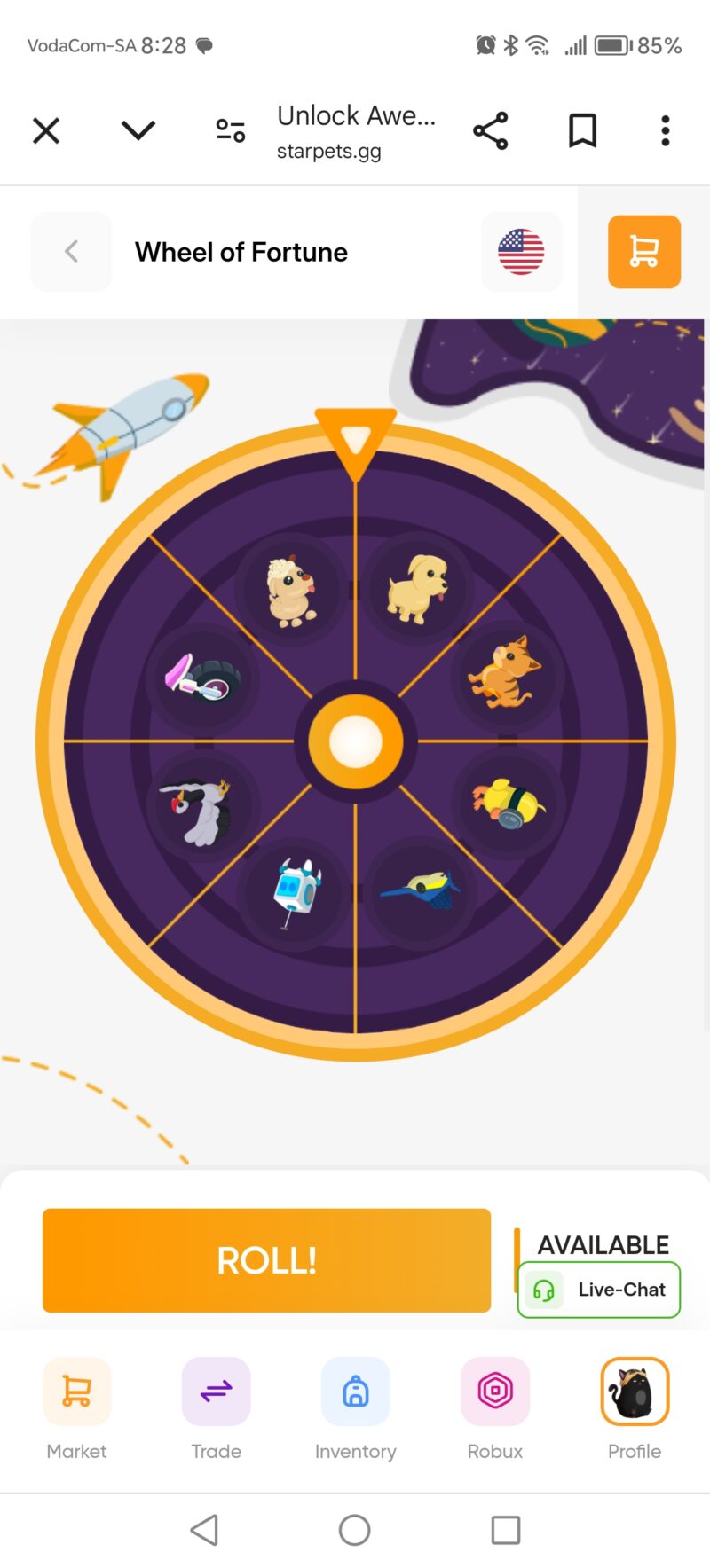
Task: Tap the battery indicator showing 85%
Action: 612,44
